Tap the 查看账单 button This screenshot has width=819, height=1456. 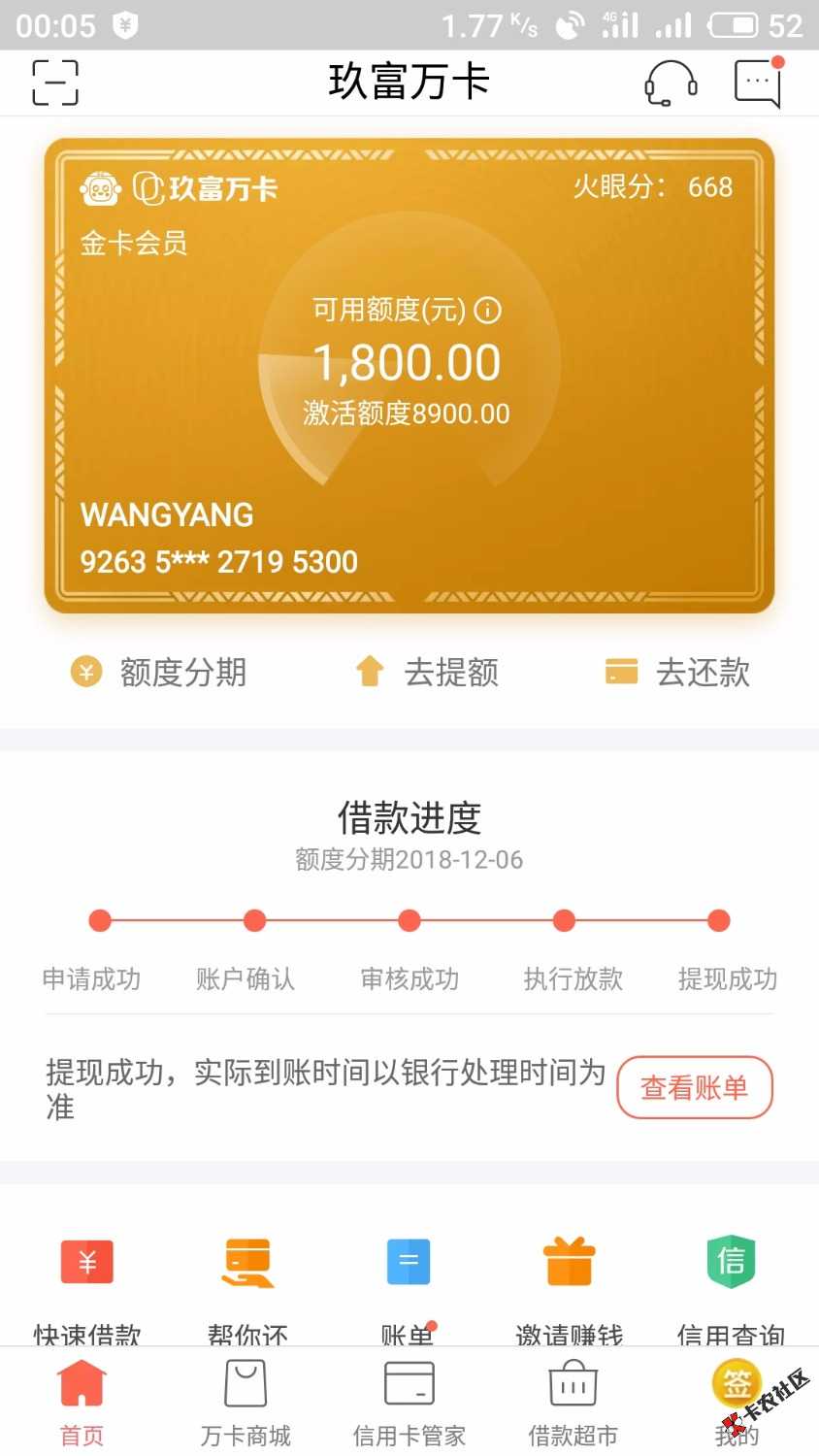click(694, 1087)
